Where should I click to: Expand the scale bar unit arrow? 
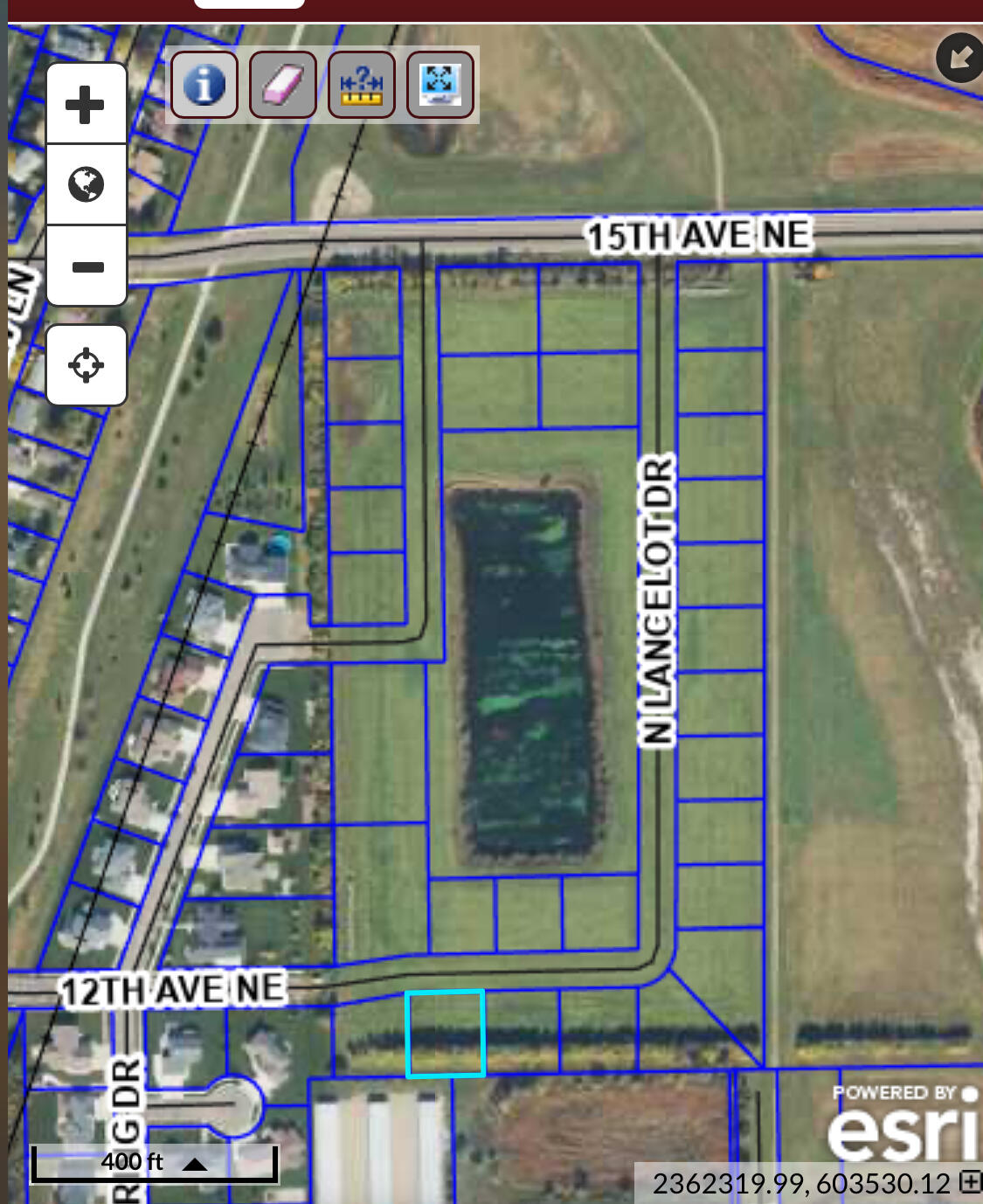coord(195,1164)
